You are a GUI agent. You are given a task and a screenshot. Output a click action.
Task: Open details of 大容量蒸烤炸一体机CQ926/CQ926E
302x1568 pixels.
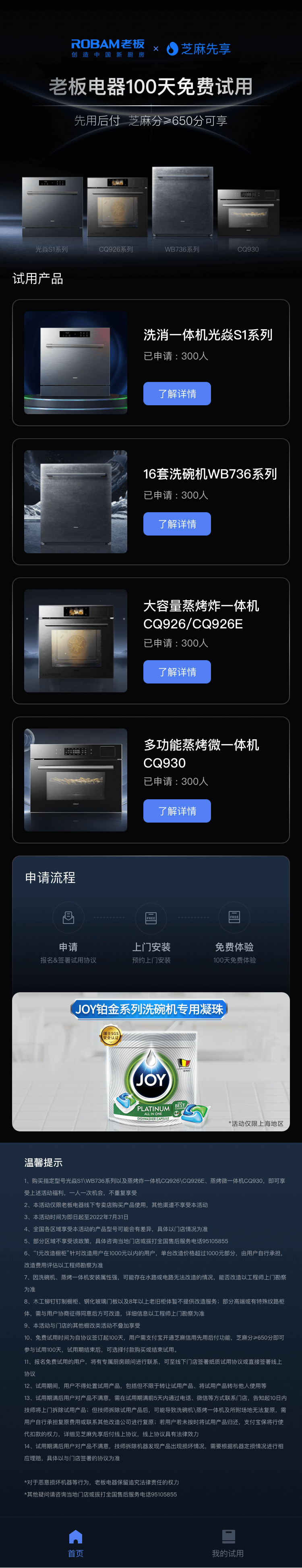point(177,671)
